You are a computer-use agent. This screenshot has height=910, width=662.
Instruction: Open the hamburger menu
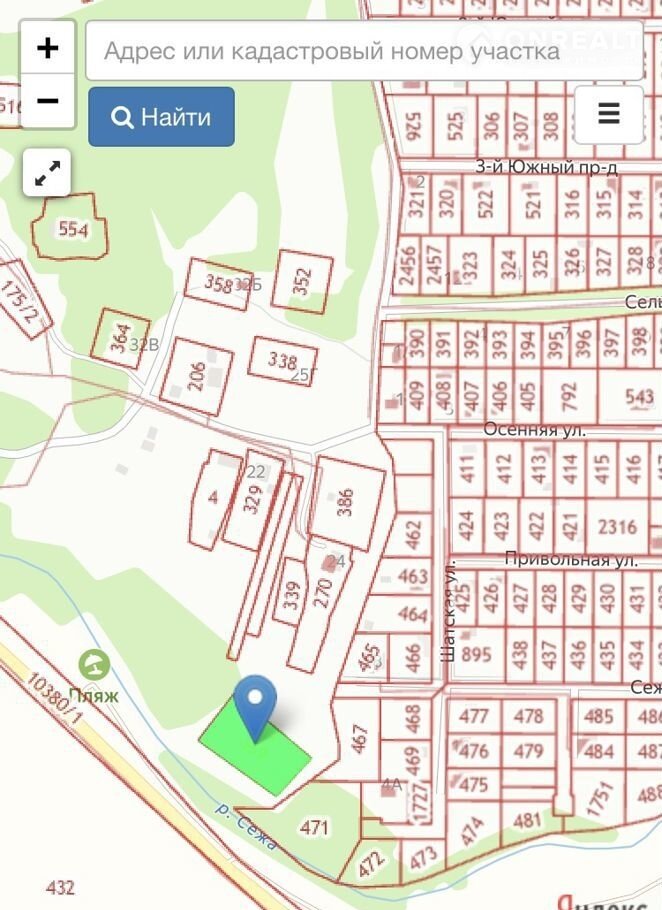608,114
